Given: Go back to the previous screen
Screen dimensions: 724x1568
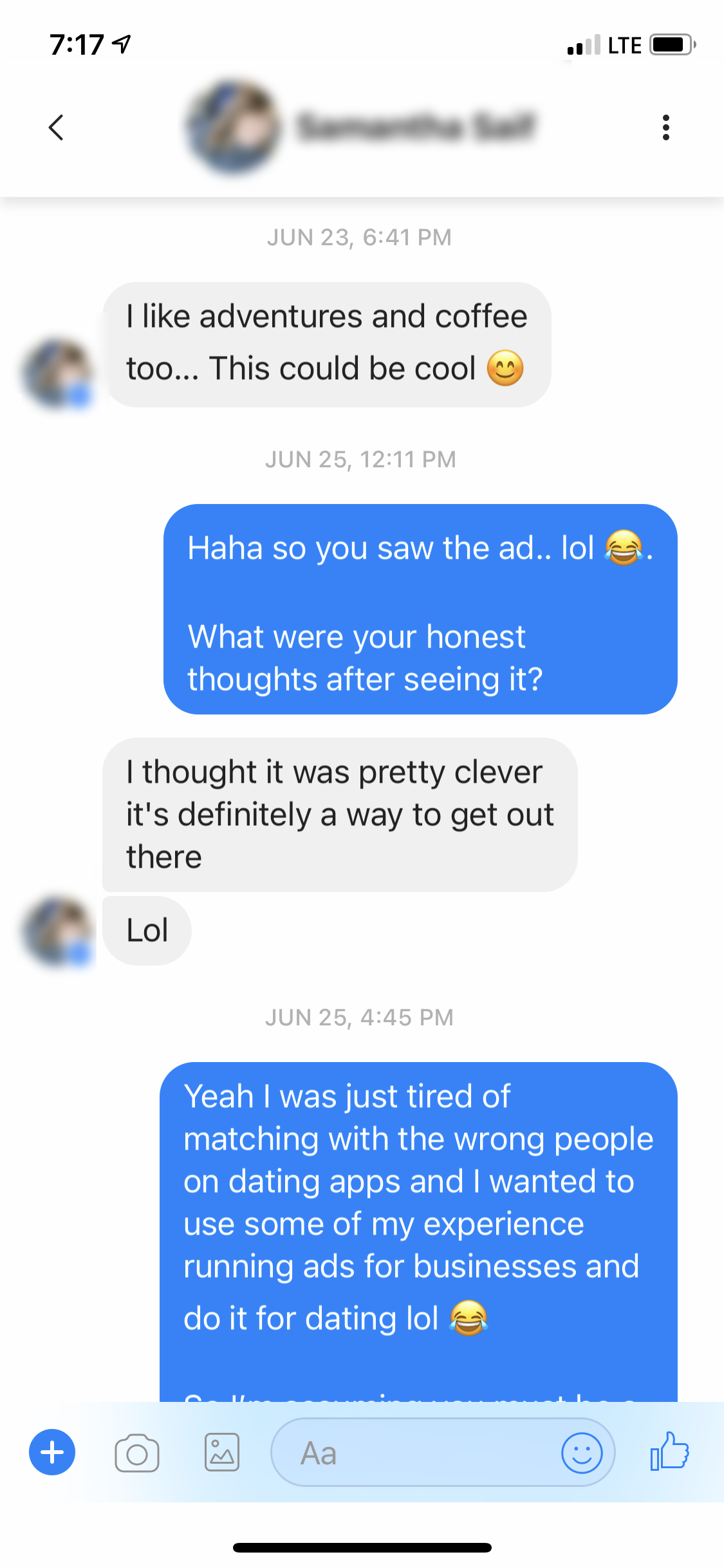Looking at the screenshot, I should (x=57, y=127).
